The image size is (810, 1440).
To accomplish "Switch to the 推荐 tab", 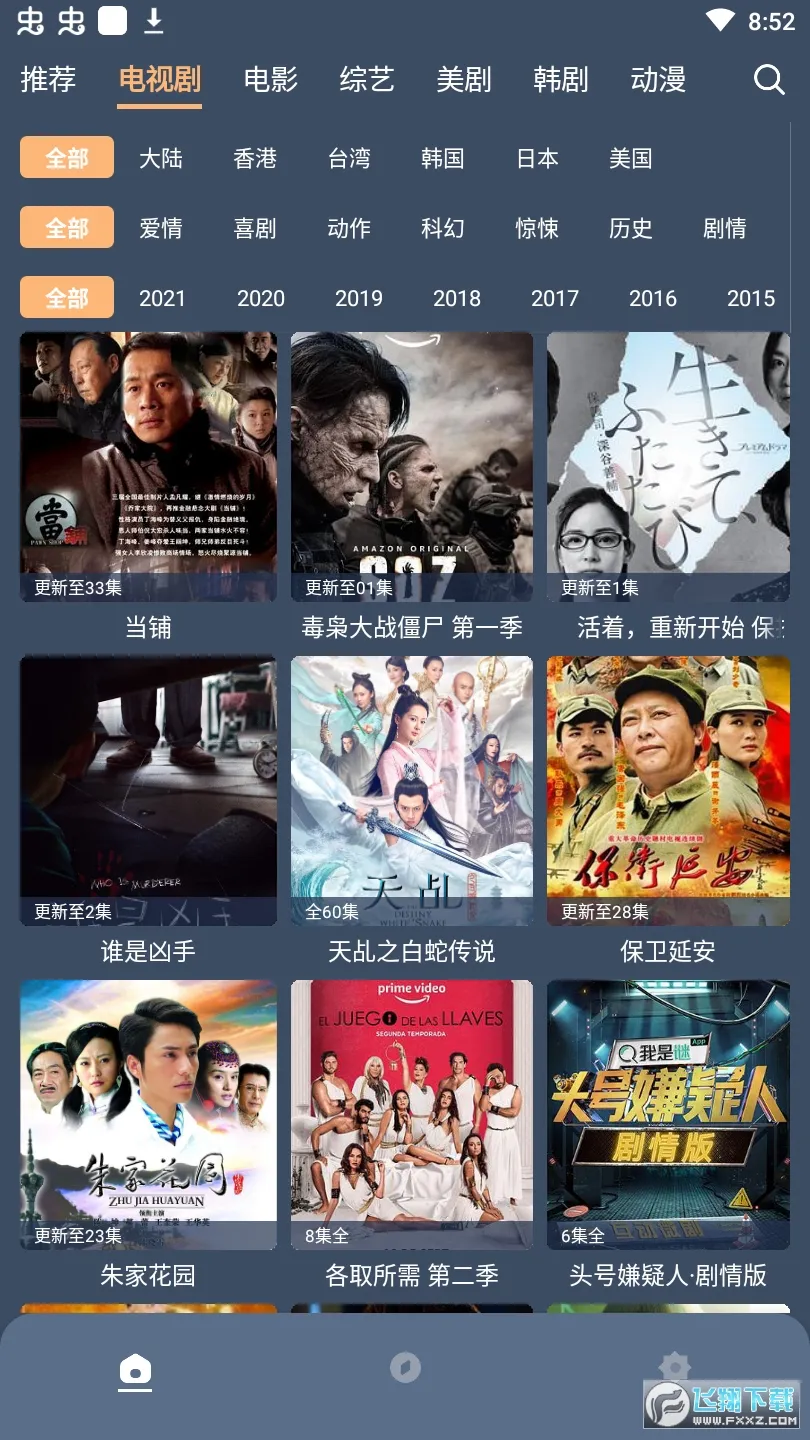I will coord(48,80).
